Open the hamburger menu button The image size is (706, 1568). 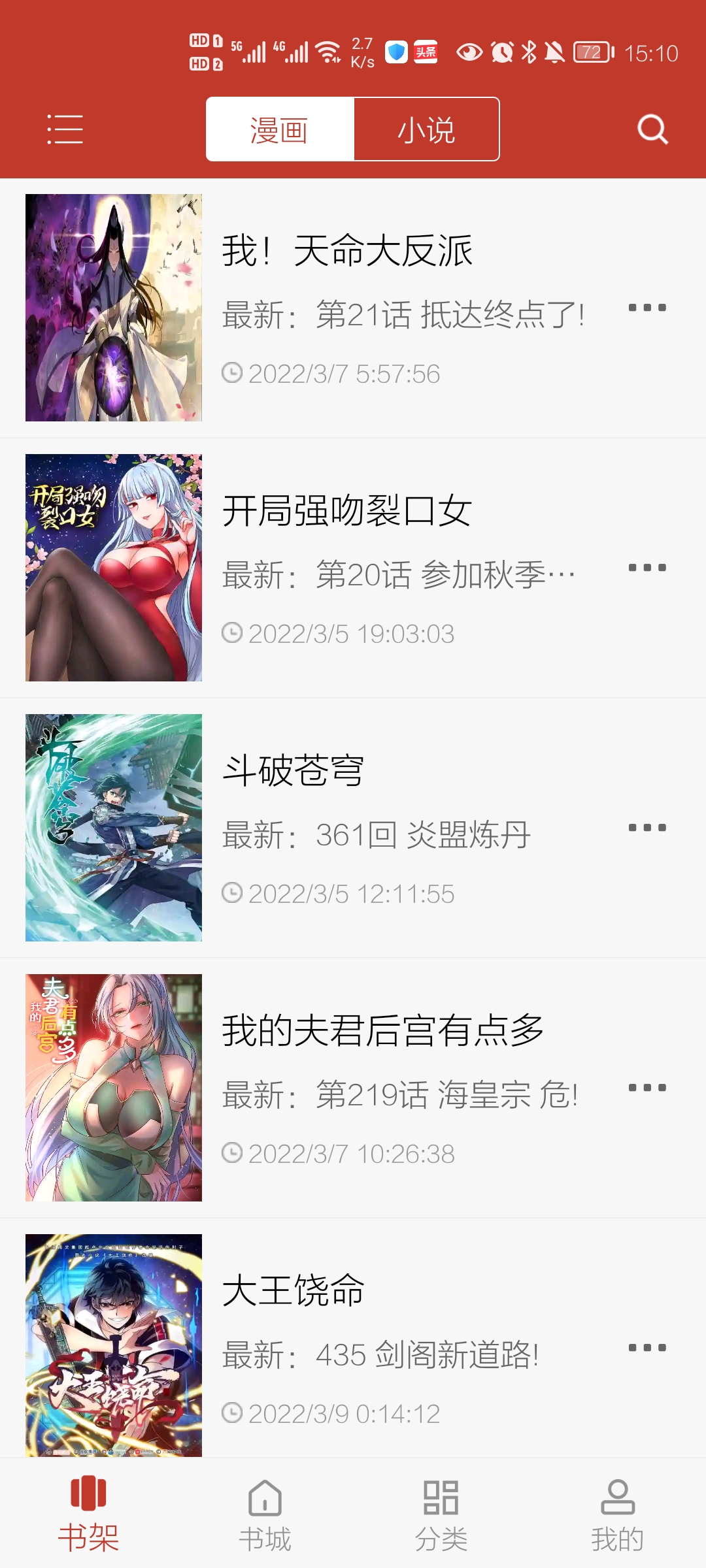(x=65, y=129)
